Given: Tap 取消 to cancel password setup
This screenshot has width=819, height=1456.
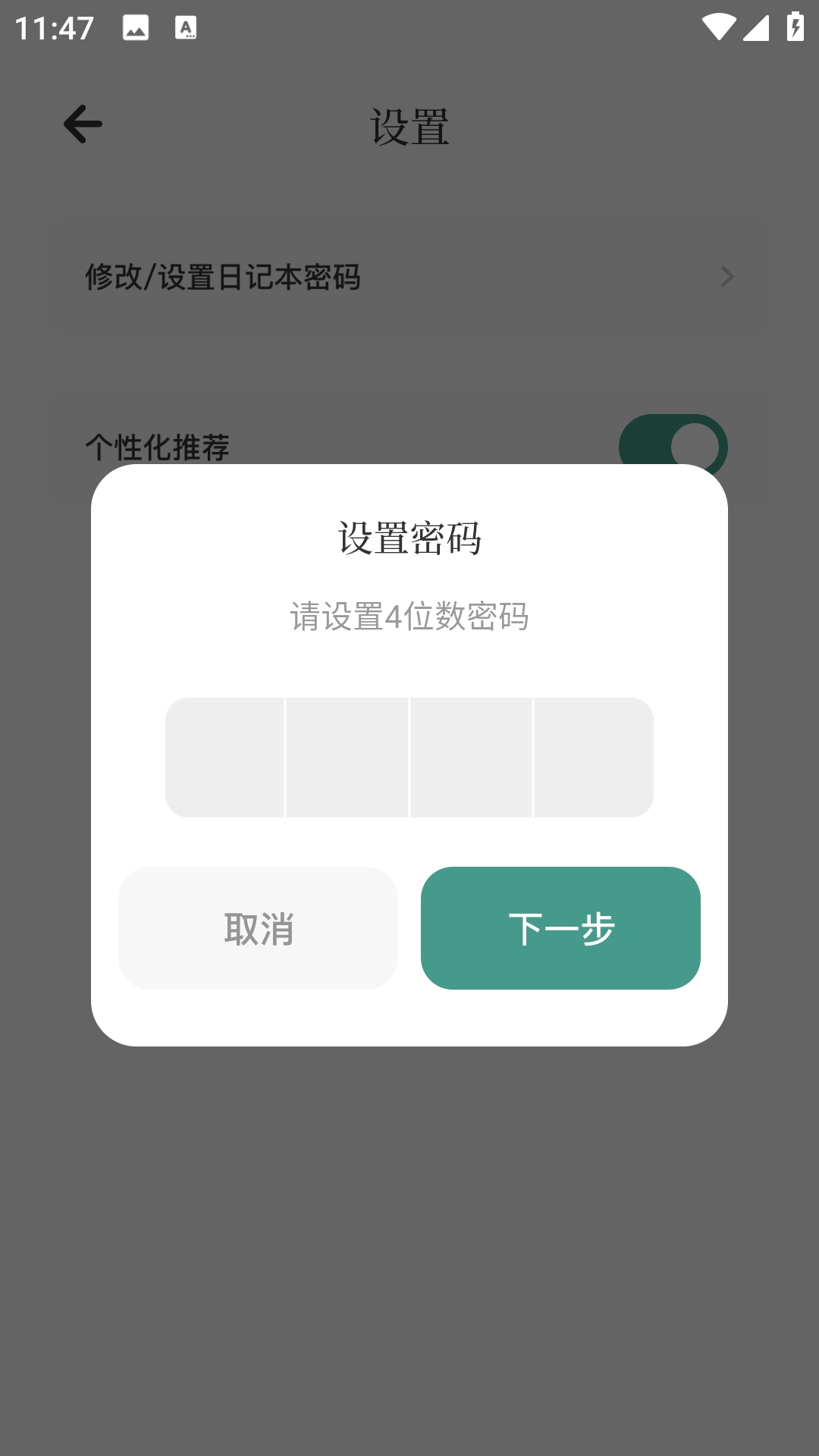Looking at the screenshot, I should [258, 927].
